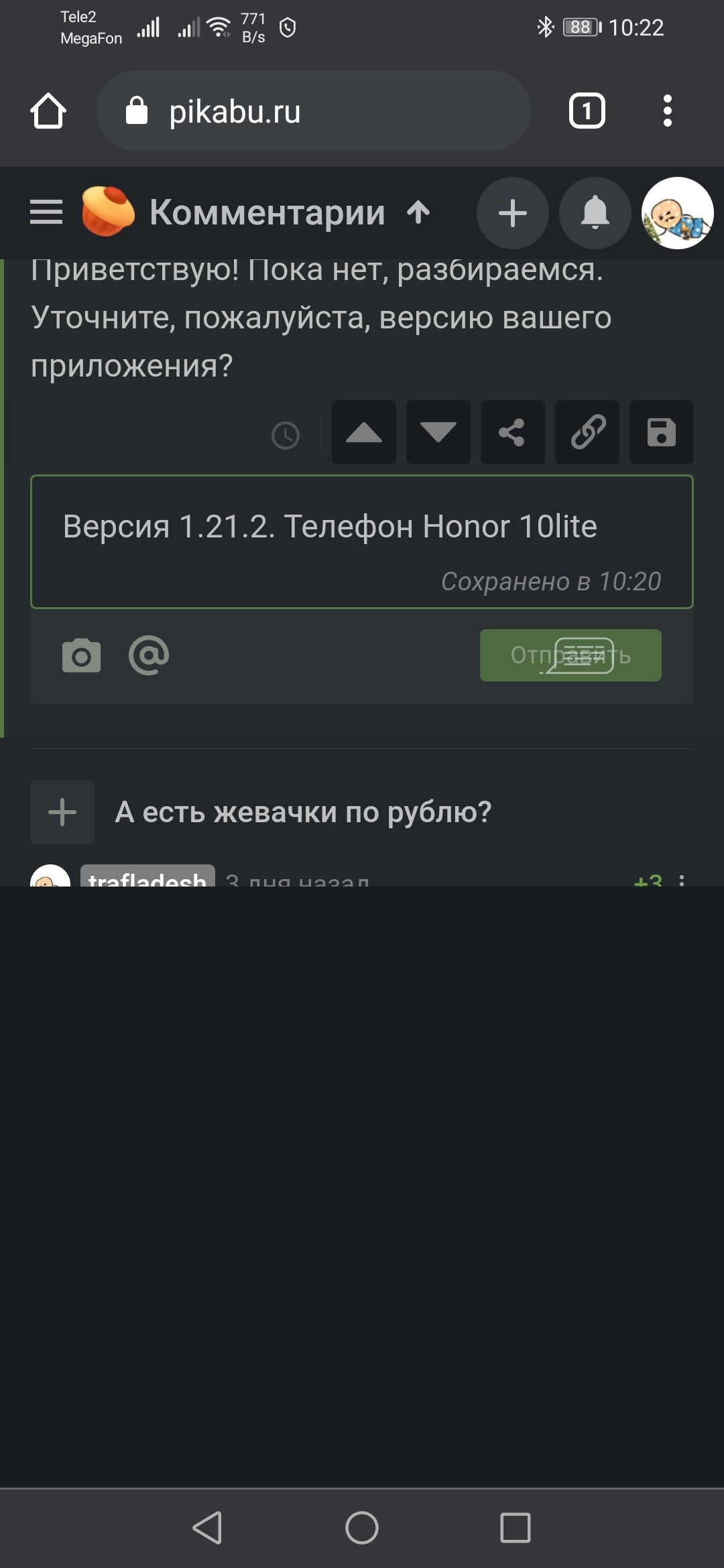
Task: Go back using system navigation
Action: click(207, 1528)
